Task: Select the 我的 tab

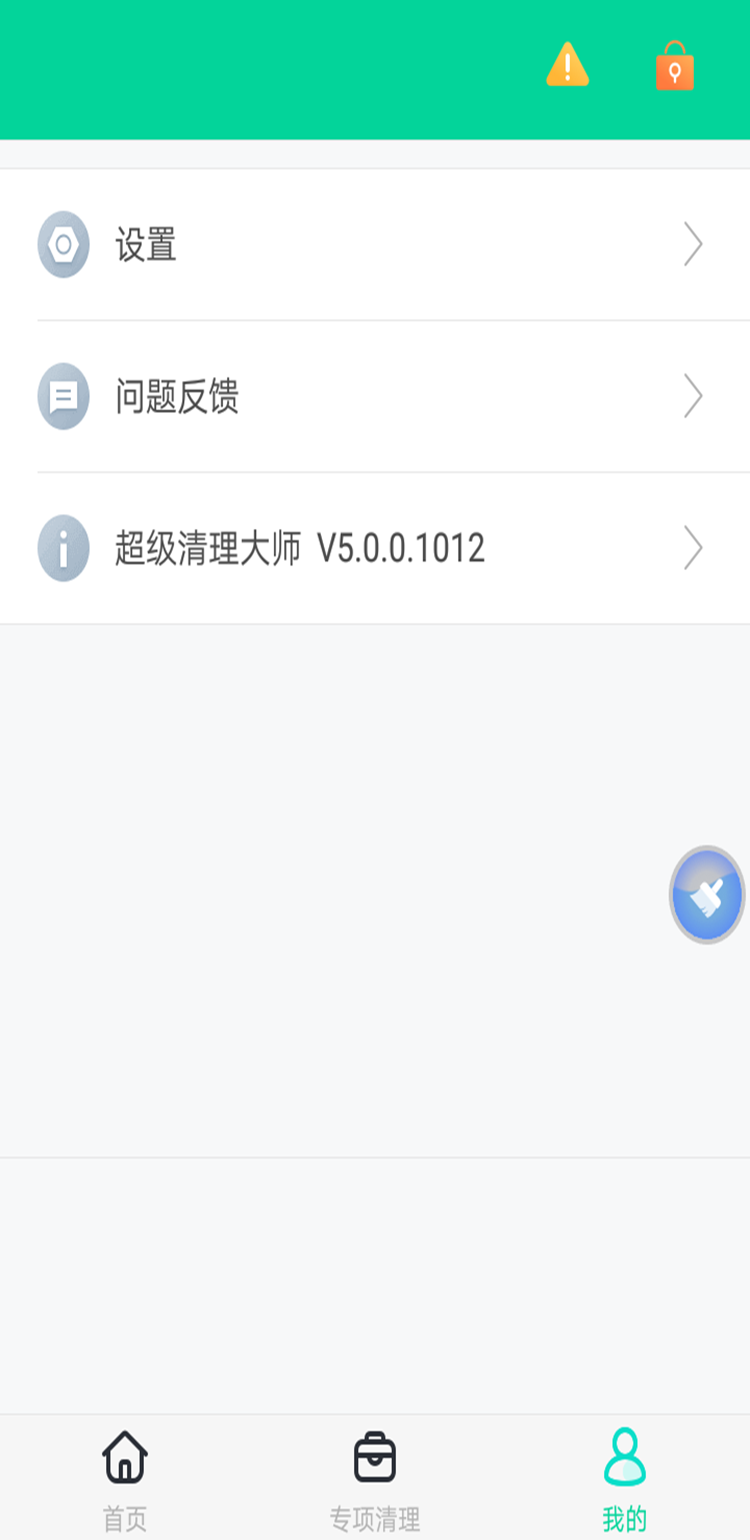Action: (625, 1480)
